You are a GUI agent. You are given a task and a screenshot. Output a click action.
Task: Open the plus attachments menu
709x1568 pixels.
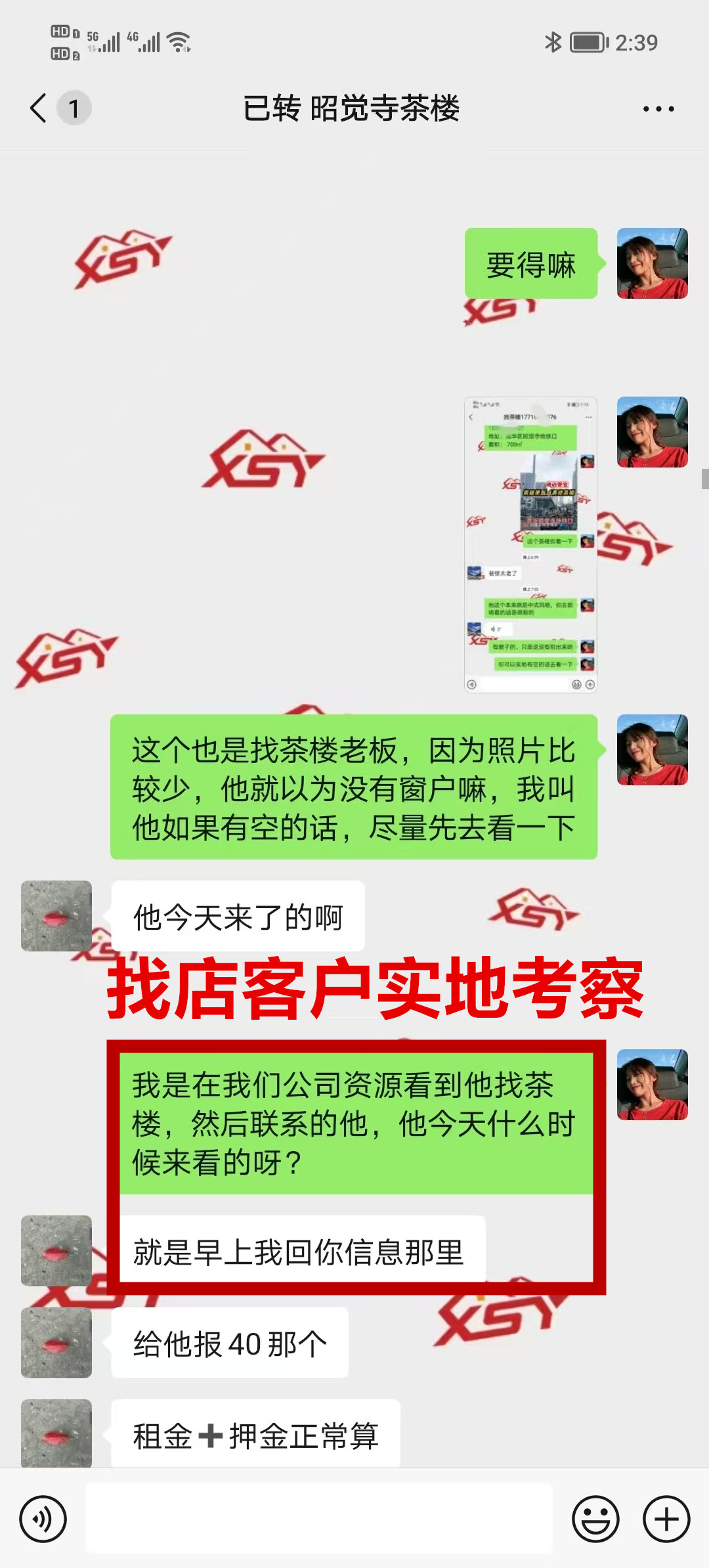point(666,1519)
